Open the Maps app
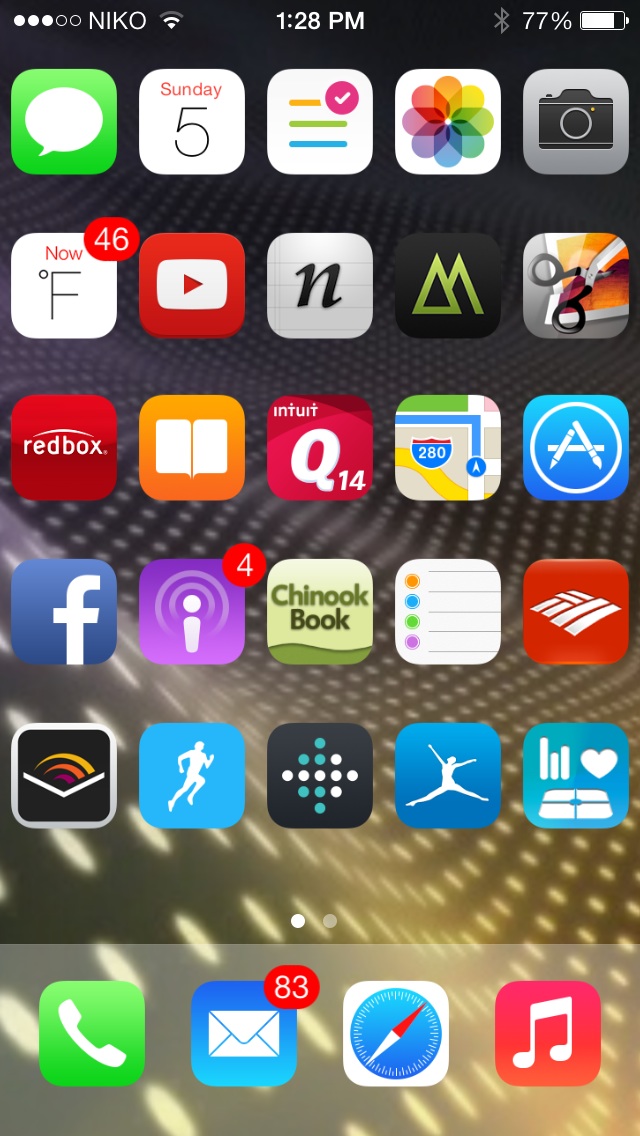Image resolution: width=640 pixels, height=1136 pixels. (x=448, y=448)
